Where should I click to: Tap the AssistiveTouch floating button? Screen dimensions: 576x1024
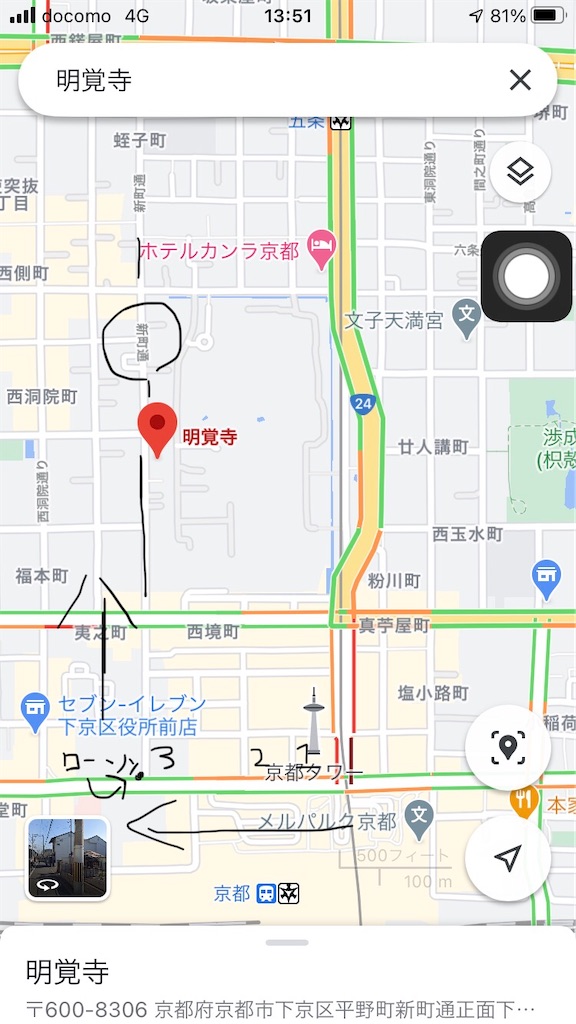tap(526, 276)
